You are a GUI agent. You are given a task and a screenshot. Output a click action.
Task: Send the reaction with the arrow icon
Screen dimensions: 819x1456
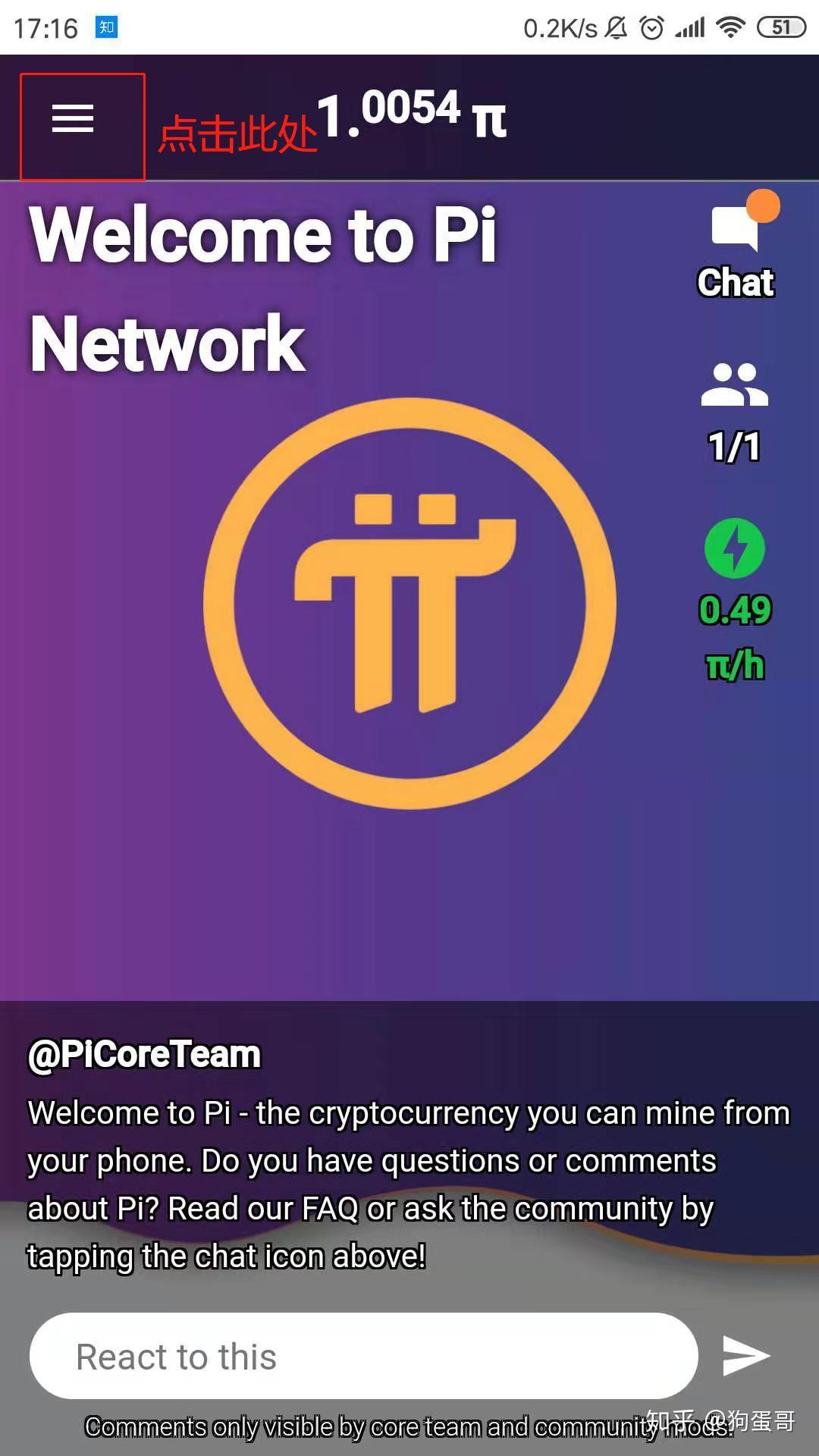pyautogui.click(x=745, y=1356)
